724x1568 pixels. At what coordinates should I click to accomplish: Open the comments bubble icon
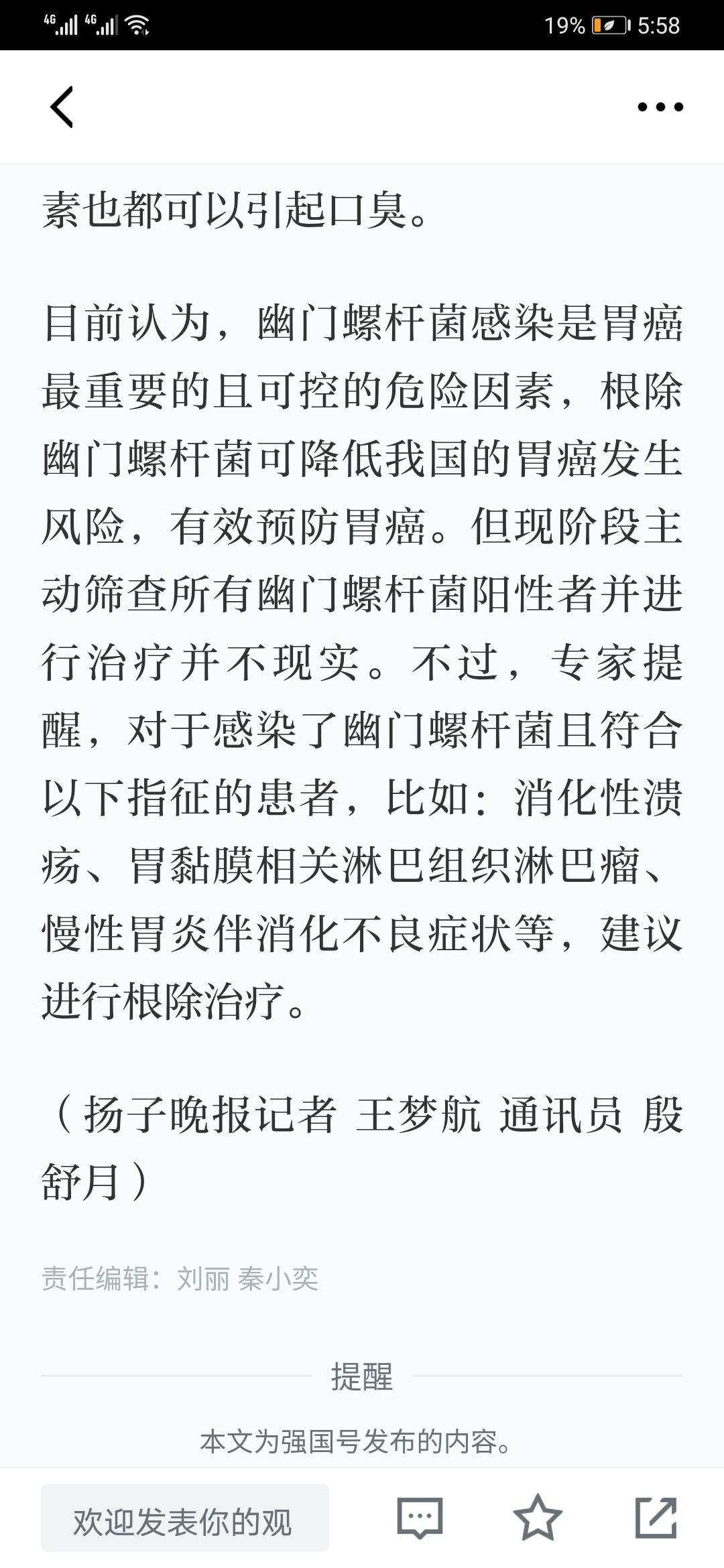[x=420, y=1518]
